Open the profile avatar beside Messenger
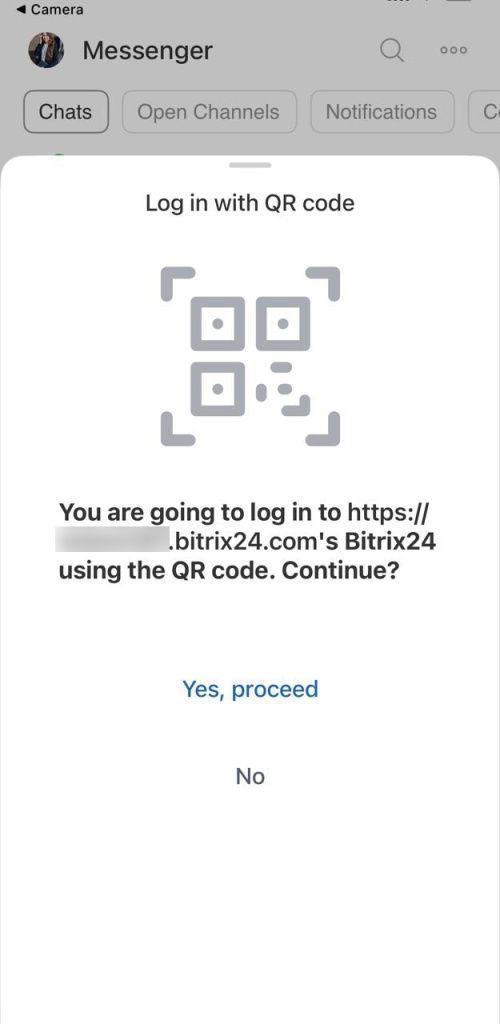The image size is (500, 1024). coord(46,50)
